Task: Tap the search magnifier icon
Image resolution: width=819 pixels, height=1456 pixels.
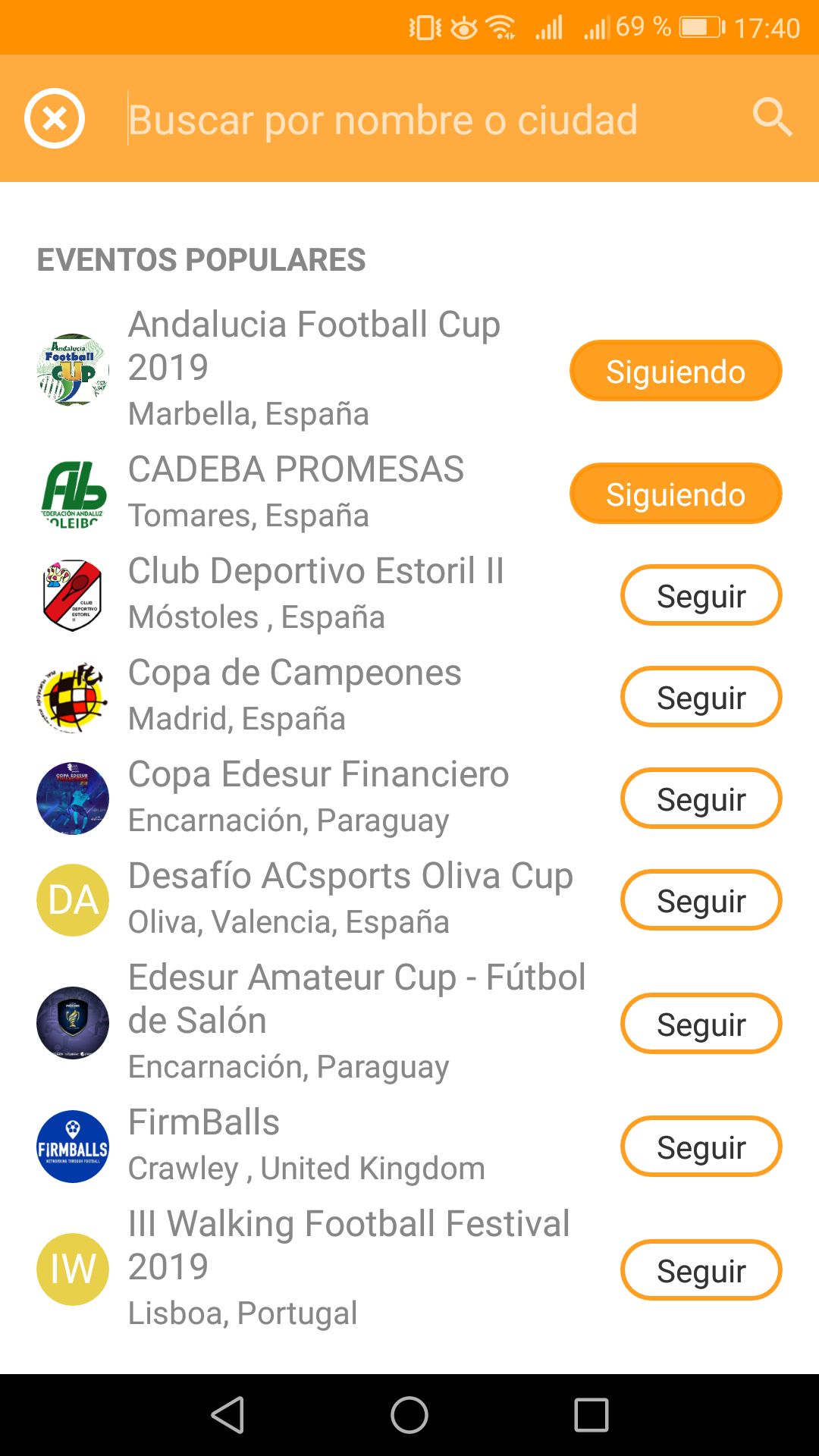Action: 772,118
